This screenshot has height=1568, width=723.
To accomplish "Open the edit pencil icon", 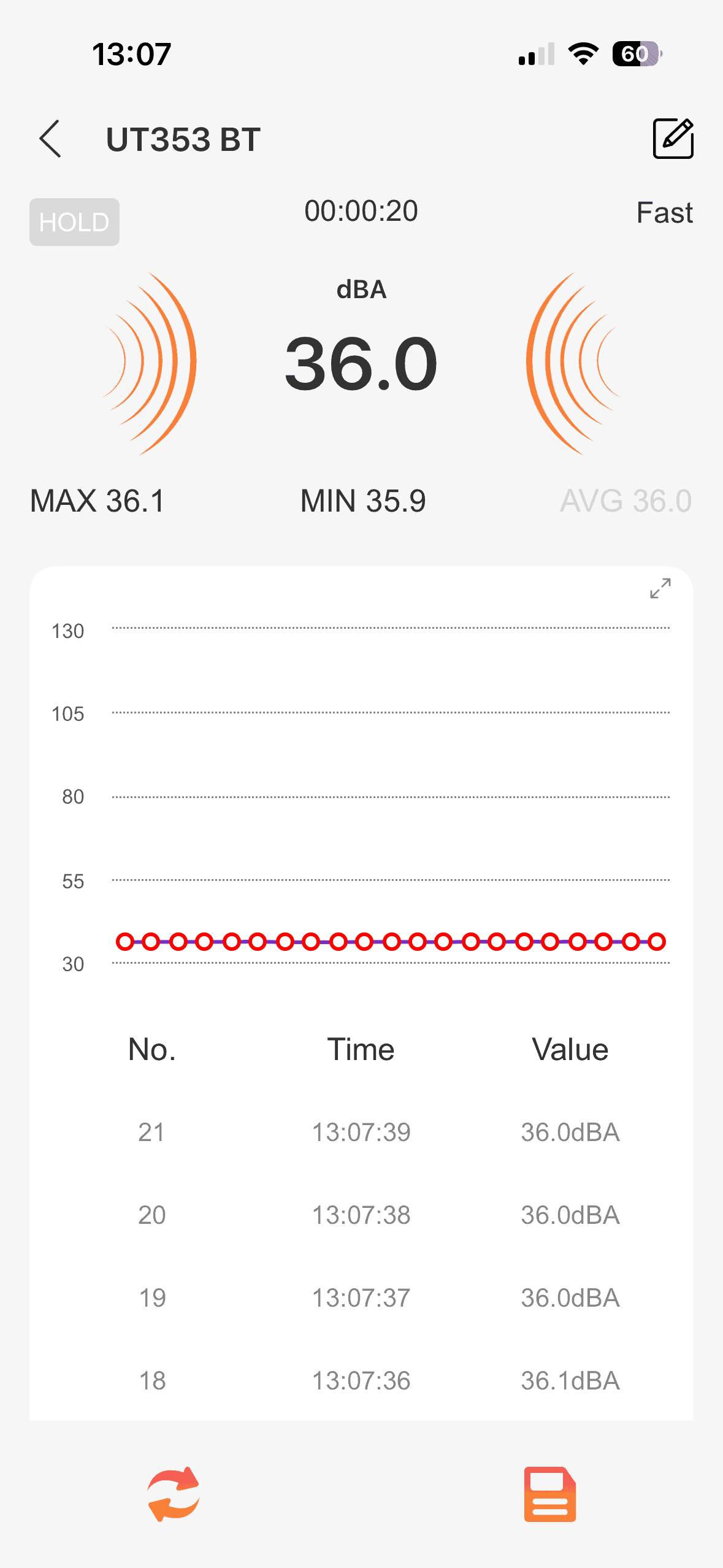I will (673, 139).
